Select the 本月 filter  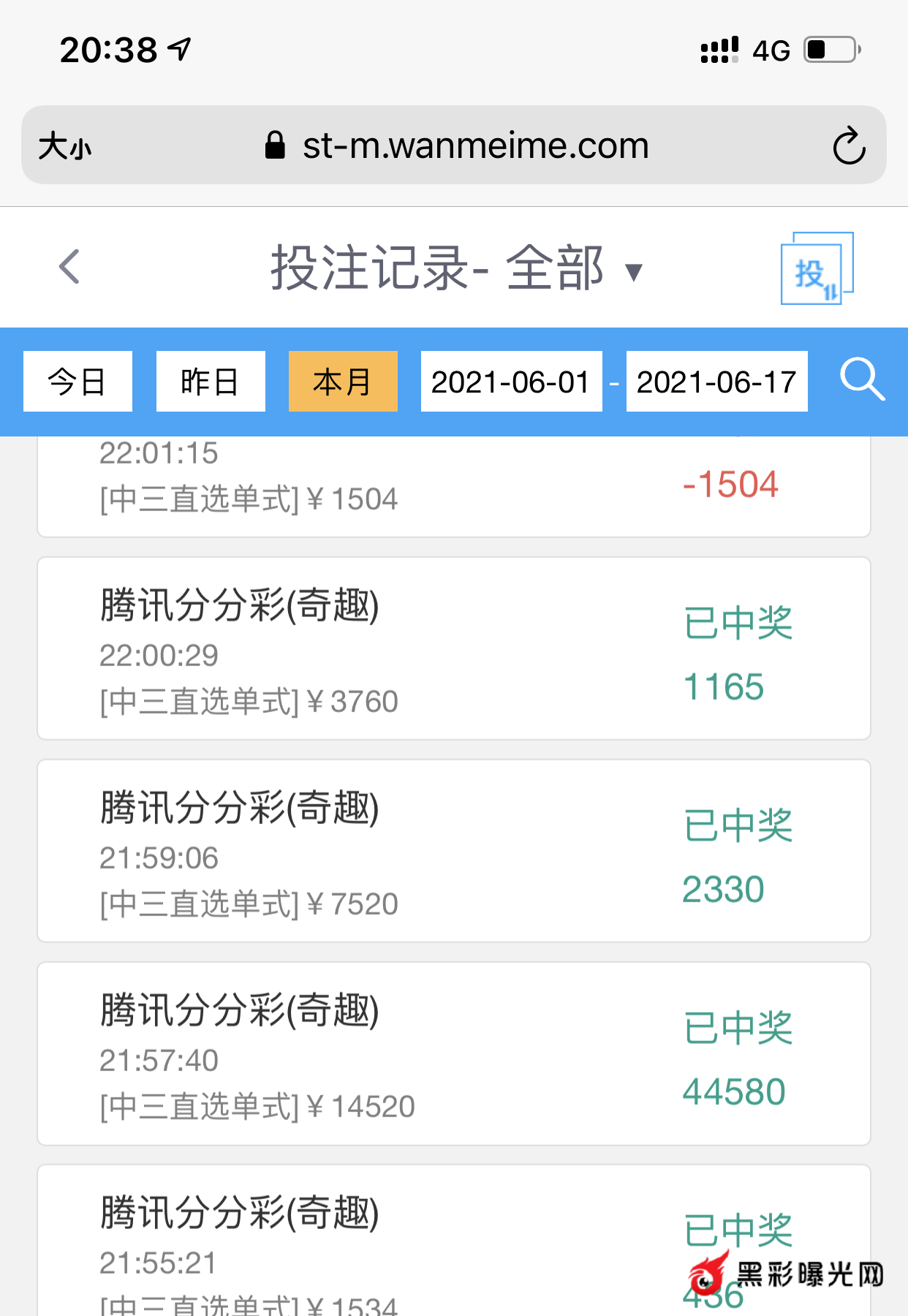(x=343, y=382)
